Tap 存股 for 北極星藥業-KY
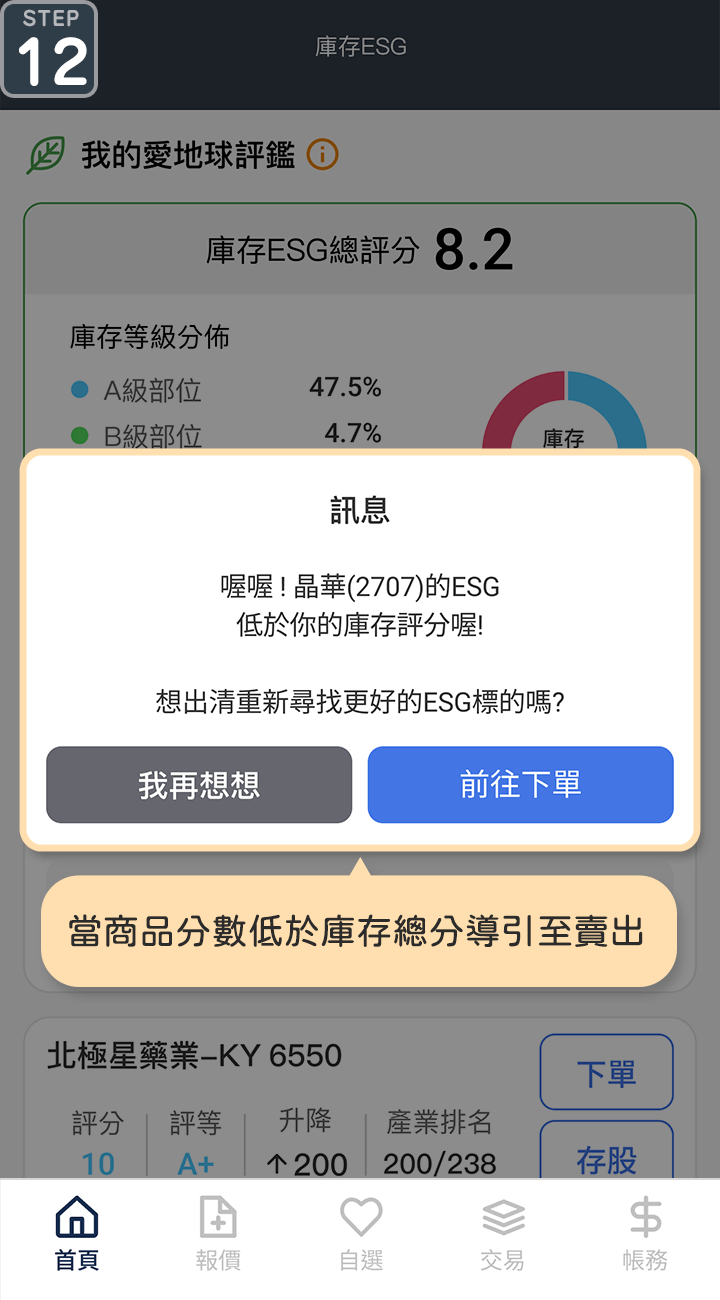 [606, 1155]
